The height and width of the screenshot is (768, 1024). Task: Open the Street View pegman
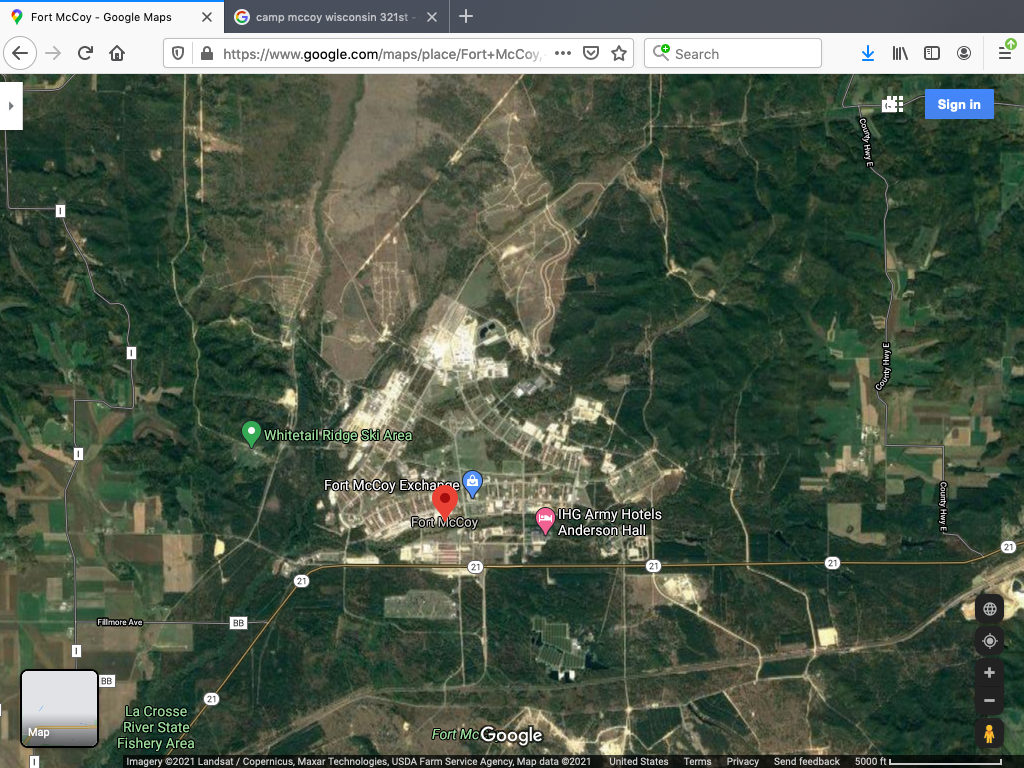pyautogui.click(x=989, y=734)
